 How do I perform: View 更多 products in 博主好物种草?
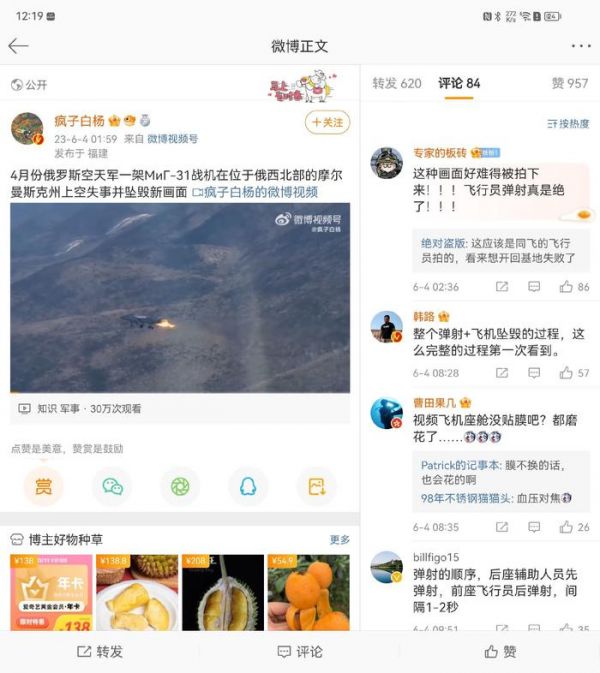[340, 540]
